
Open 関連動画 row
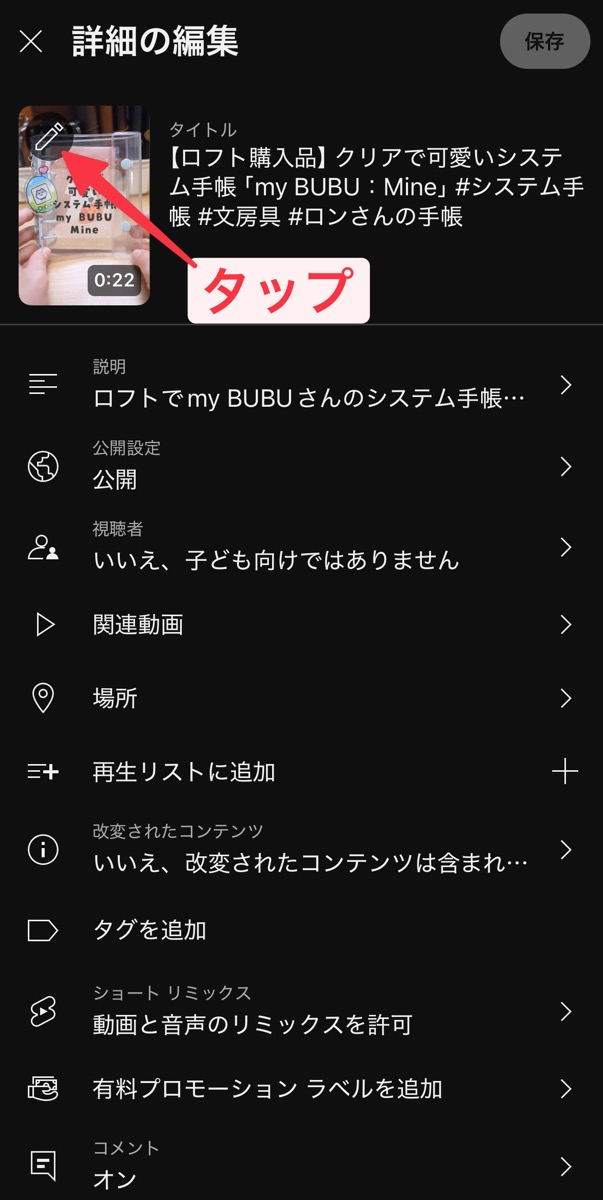[301, 625]
